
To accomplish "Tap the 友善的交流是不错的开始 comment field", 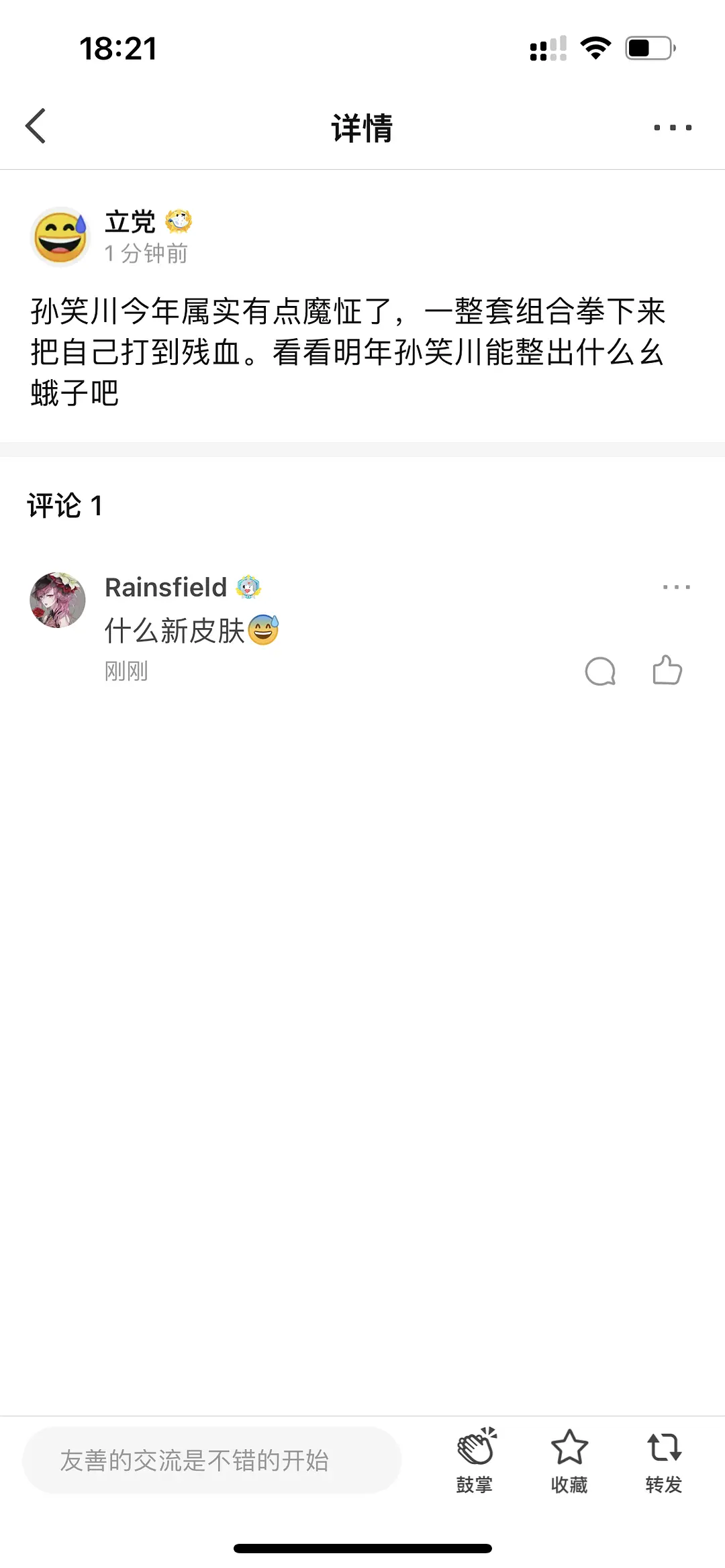I will [211, 1460].
